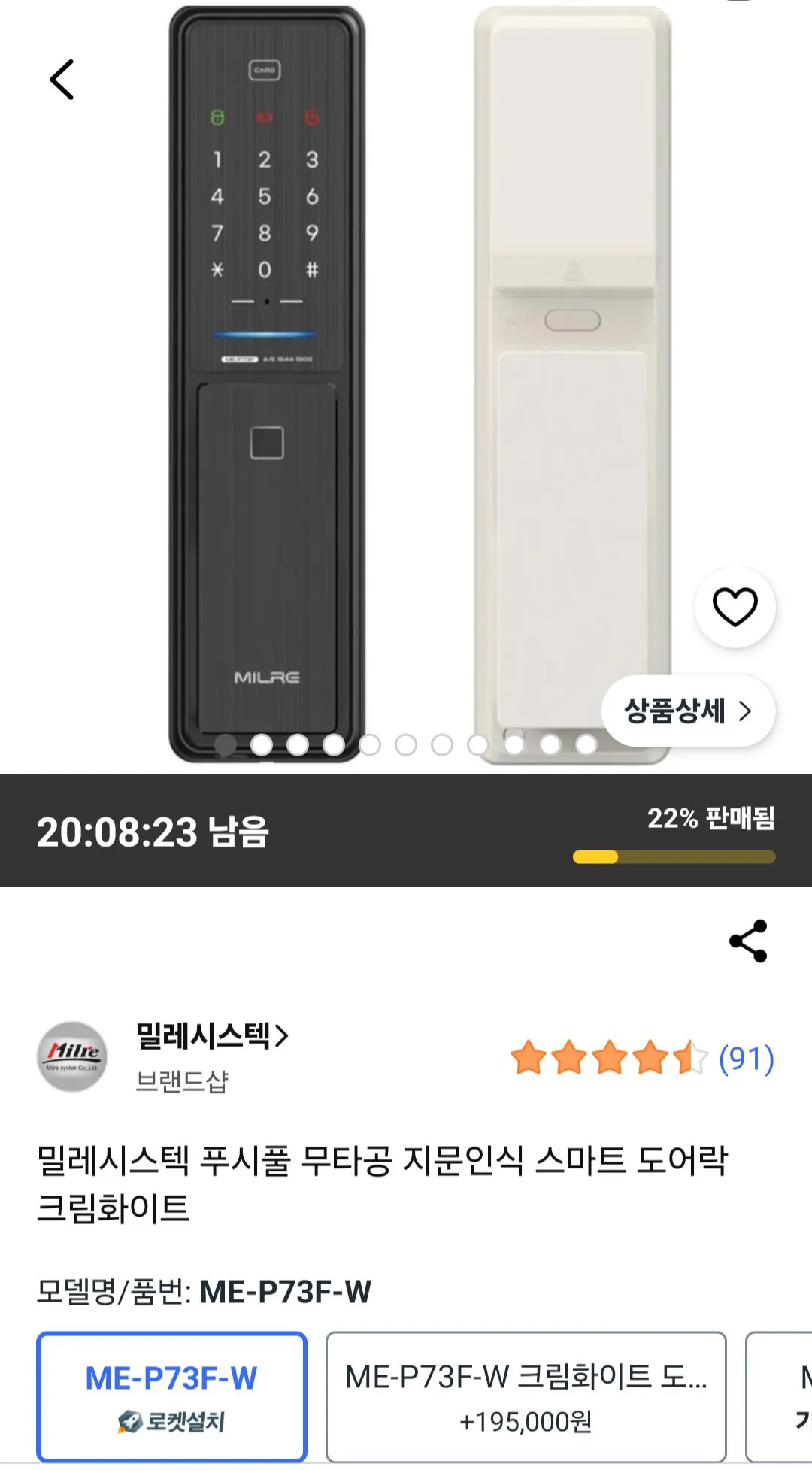Click the 22% 판매됨 progress bar
Viewport: 812px width, 1470px height.
click(x=674, y=854)
